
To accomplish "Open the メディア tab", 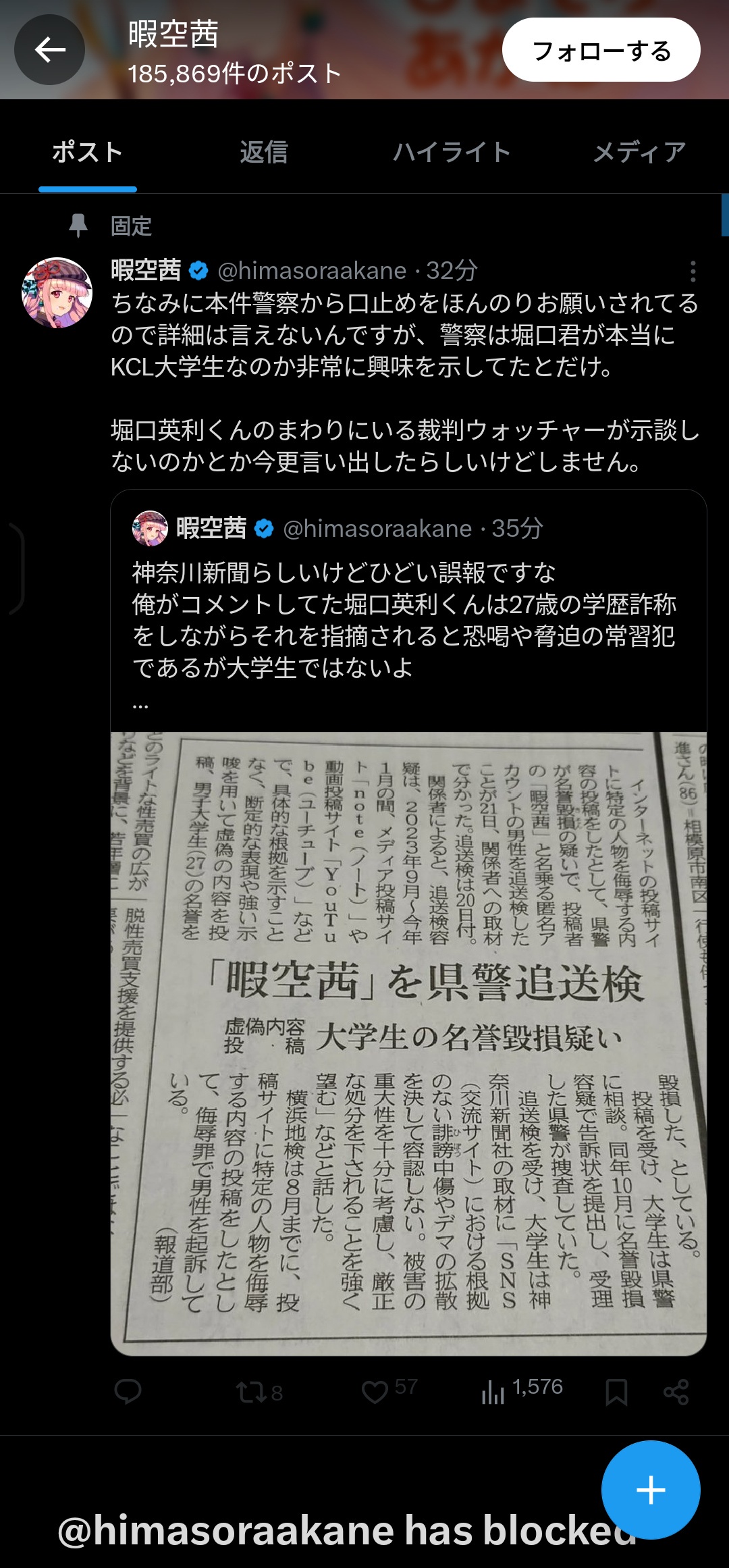I will click(x=639, y=152).
